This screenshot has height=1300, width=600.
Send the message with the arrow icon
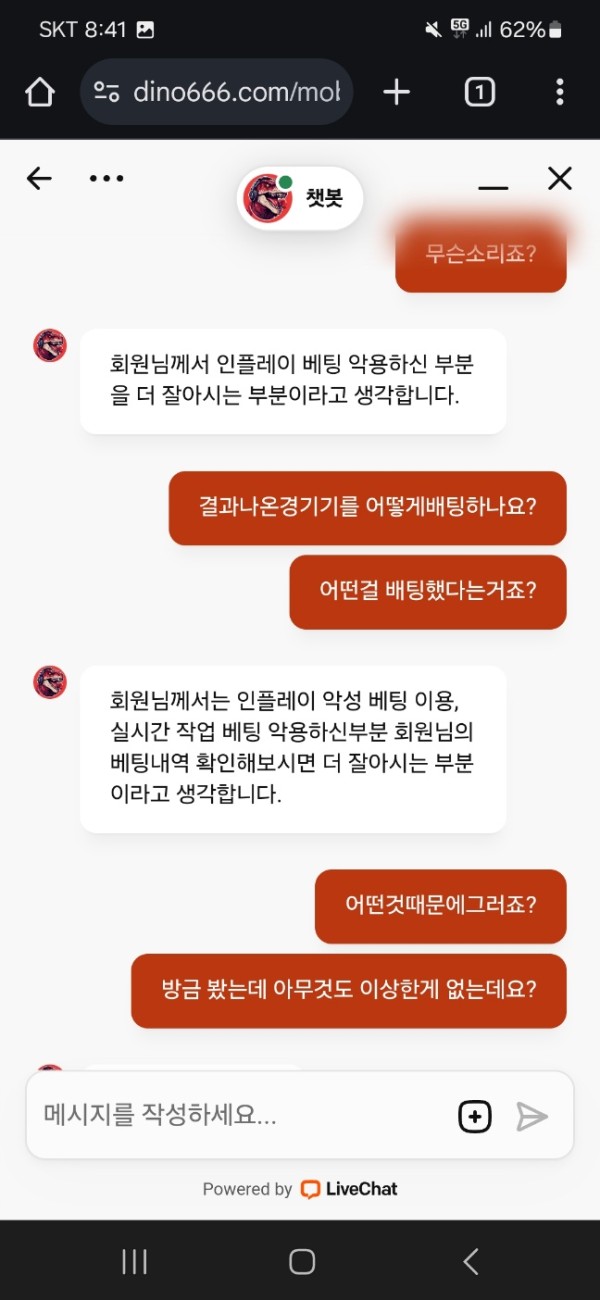[532, 1116]
